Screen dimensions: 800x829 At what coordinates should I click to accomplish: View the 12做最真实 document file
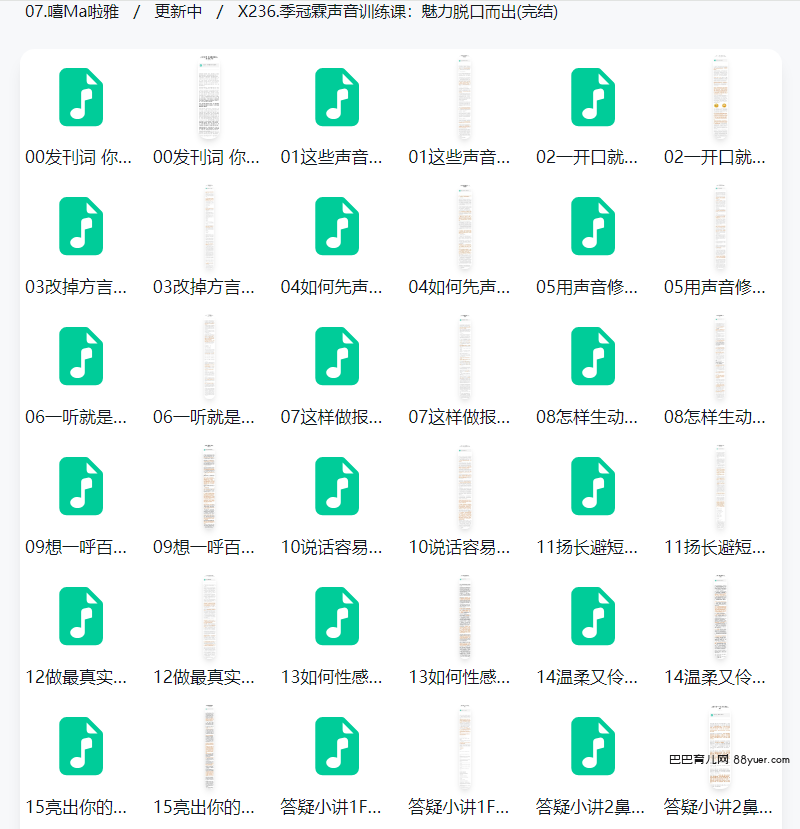[209, 616]
